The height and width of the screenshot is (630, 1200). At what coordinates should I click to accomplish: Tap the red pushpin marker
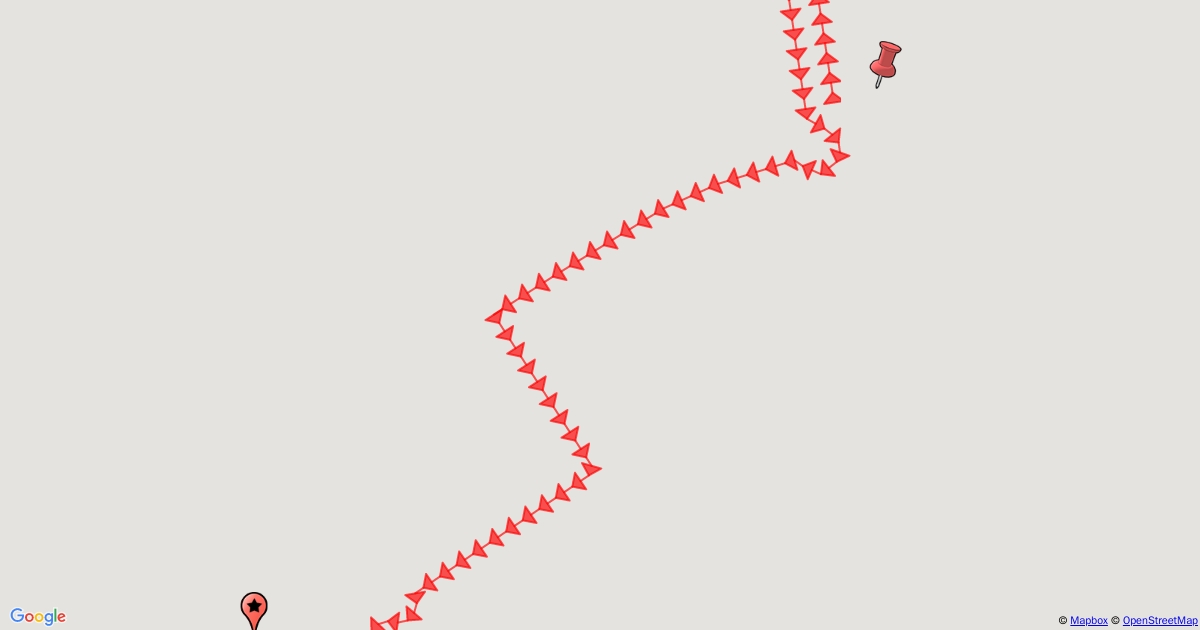[885, 61]
